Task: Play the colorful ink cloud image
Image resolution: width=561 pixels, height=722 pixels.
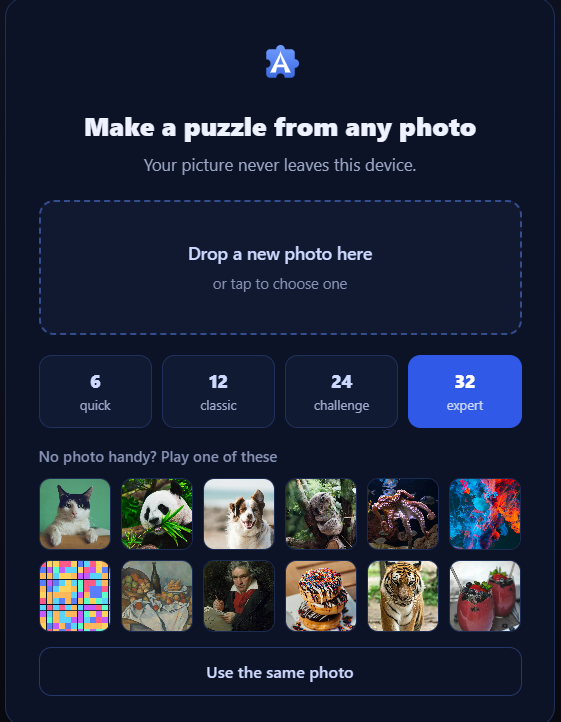Action: (485, 514)
